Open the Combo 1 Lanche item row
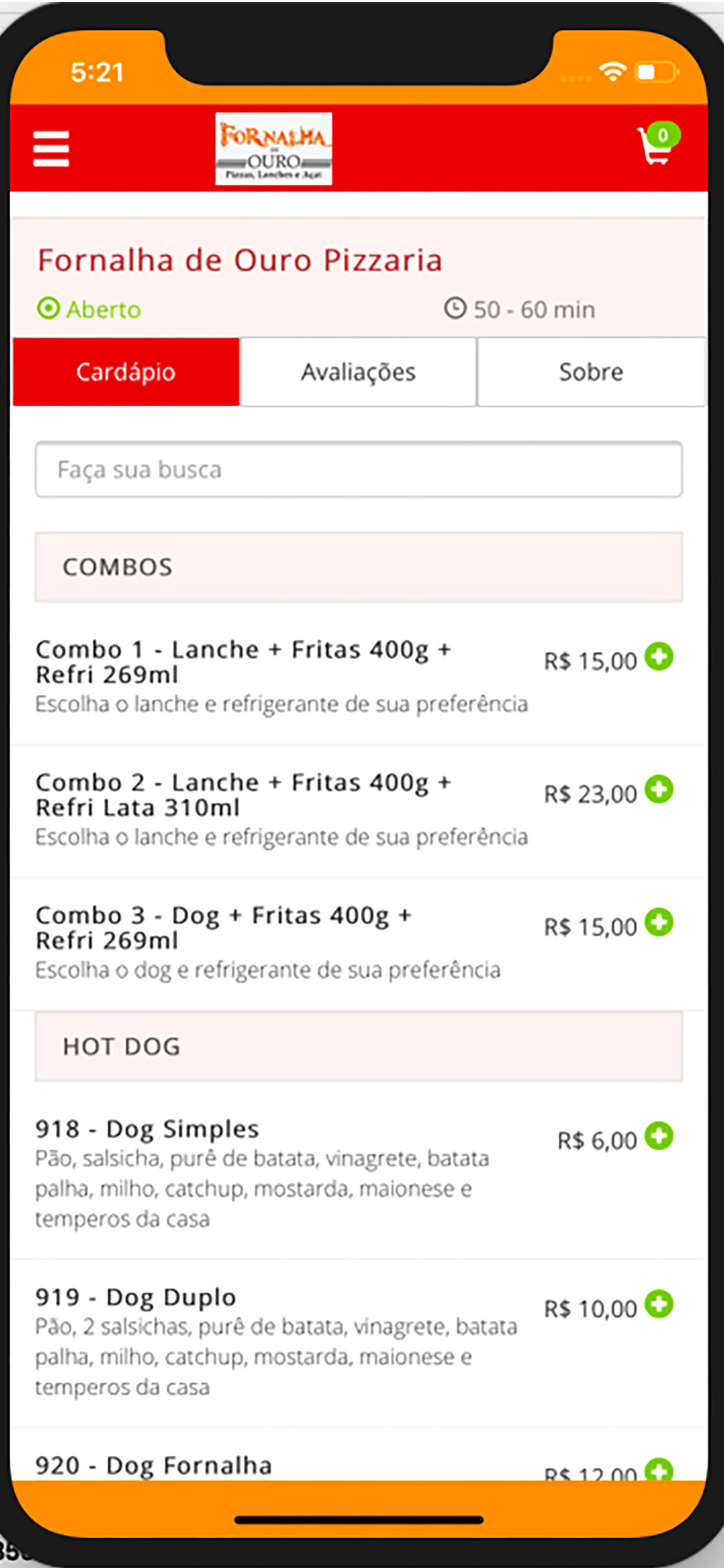The image size is (724, 1568). pos(359,677)
